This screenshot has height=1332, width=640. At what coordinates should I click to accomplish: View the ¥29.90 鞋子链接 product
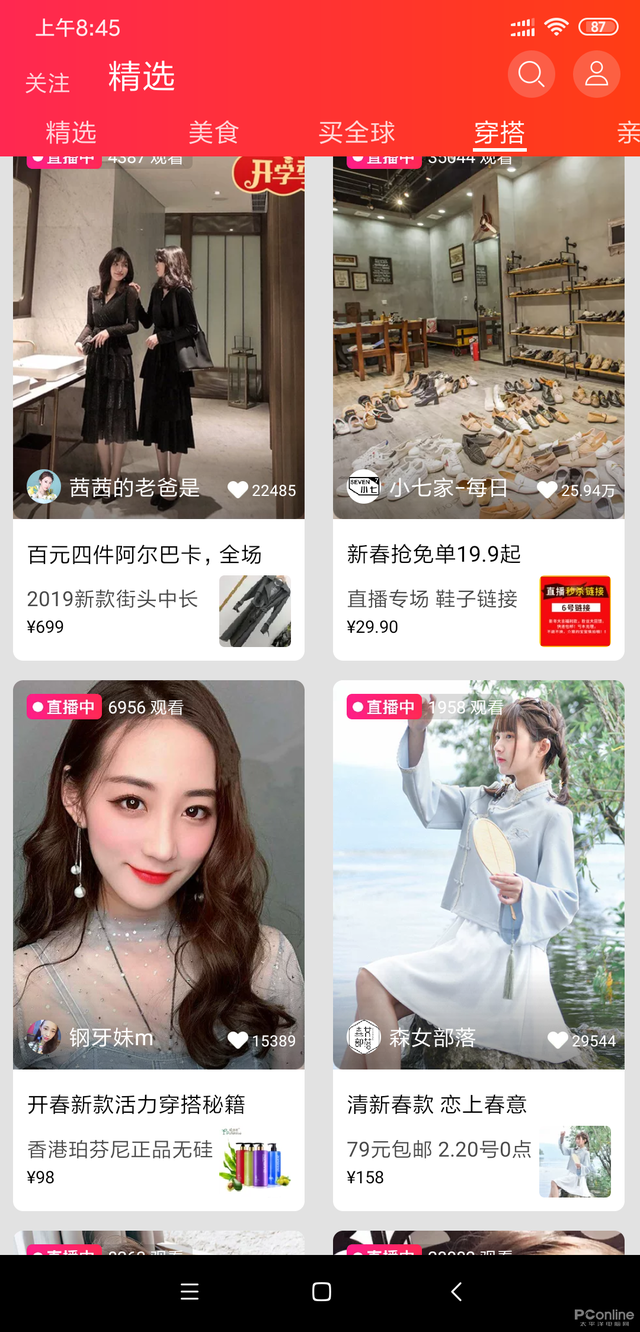pos(478,612)
